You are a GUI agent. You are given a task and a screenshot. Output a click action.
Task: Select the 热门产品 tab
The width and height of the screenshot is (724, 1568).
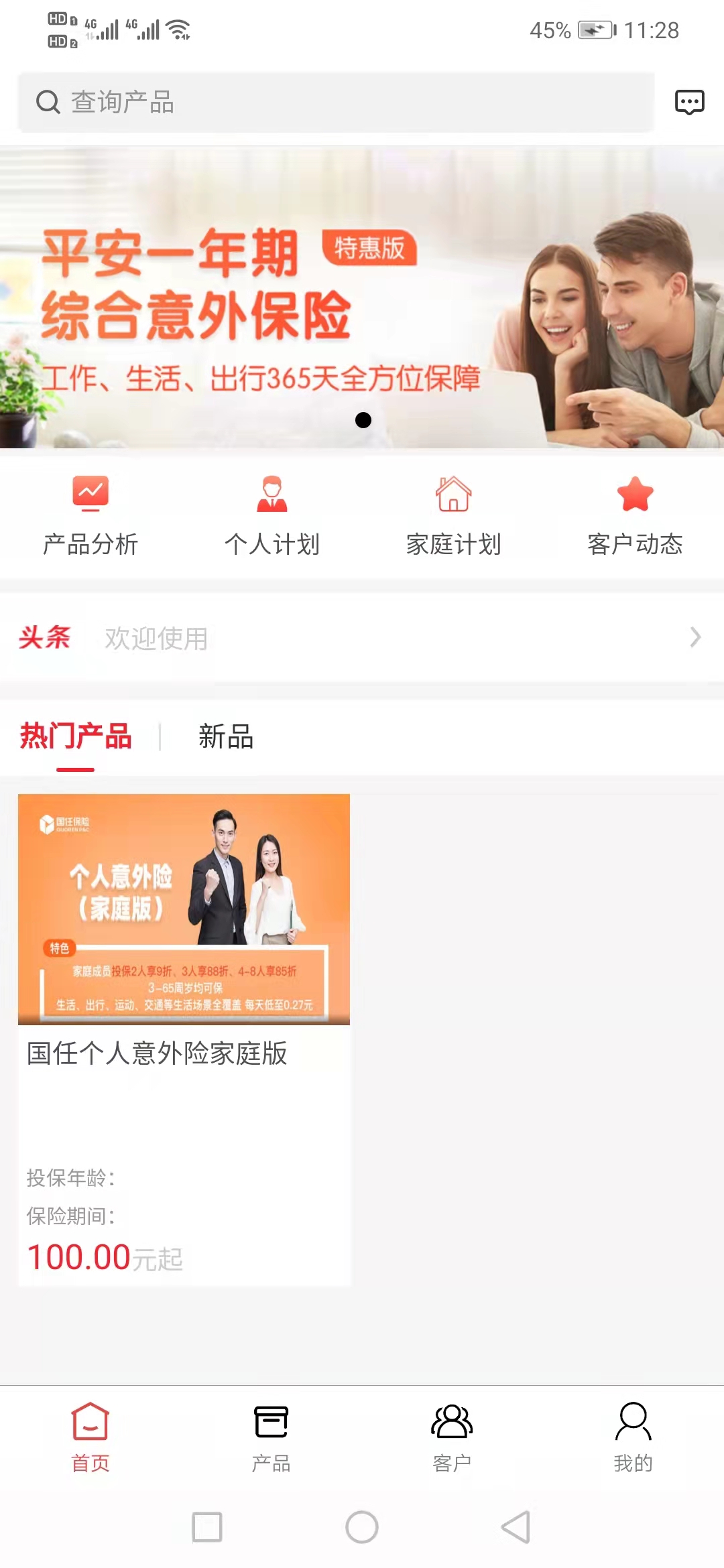tap(76, 737)
